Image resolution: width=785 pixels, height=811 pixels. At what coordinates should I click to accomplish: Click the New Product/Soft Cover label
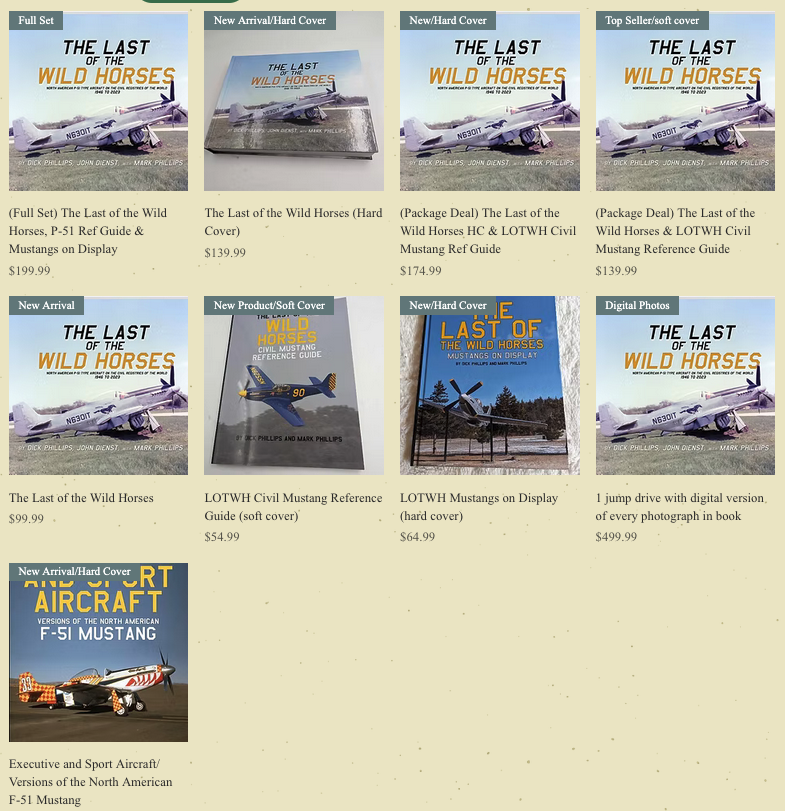pos(269,305)
